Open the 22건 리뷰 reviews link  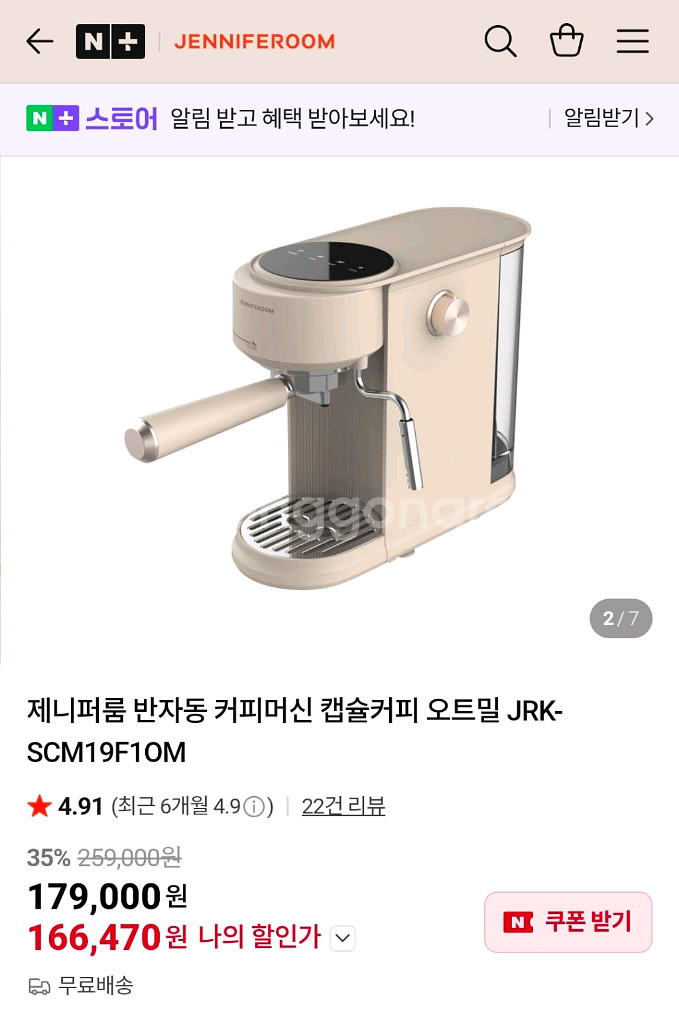point(343,807)
